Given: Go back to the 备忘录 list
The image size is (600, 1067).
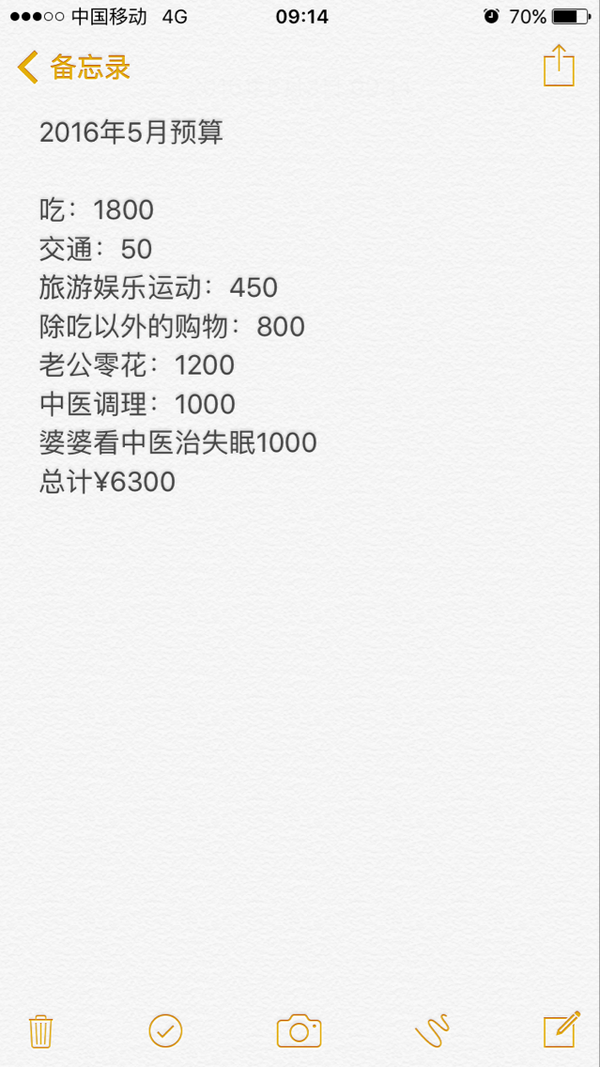Looking at the screenshot, I should point(73,67).
